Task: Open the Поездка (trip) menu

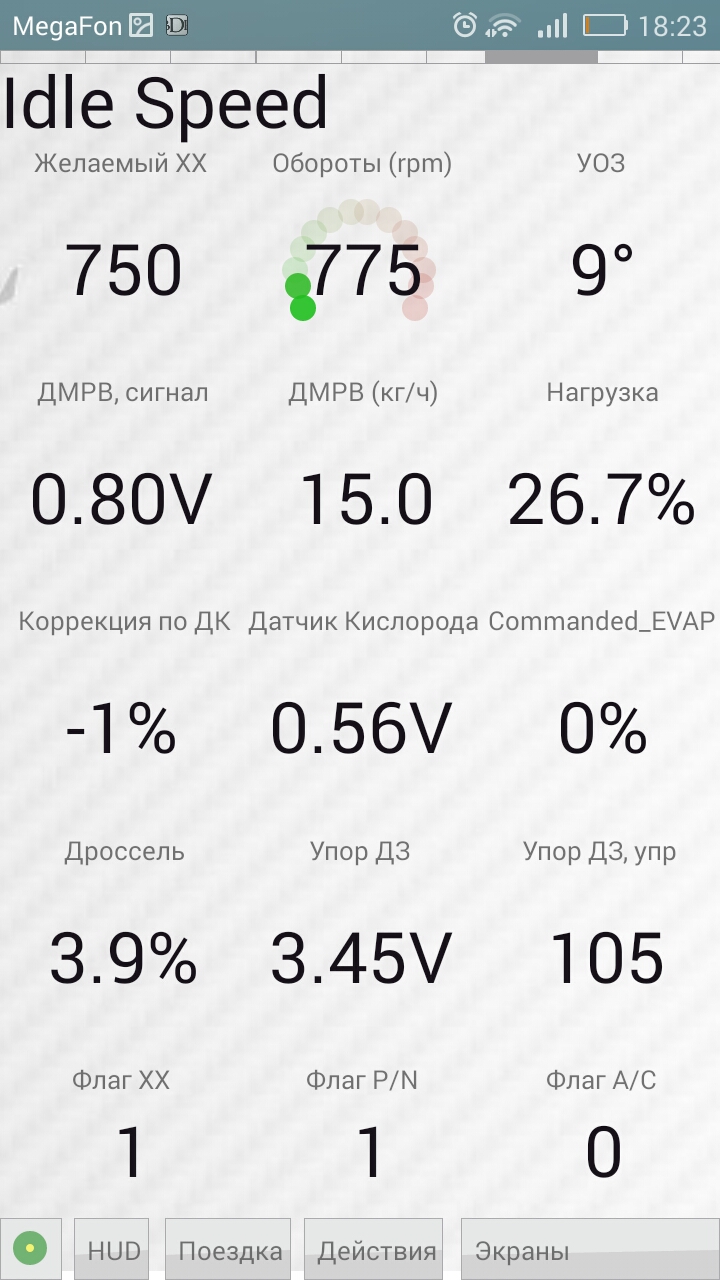Action: [228, 1249]
